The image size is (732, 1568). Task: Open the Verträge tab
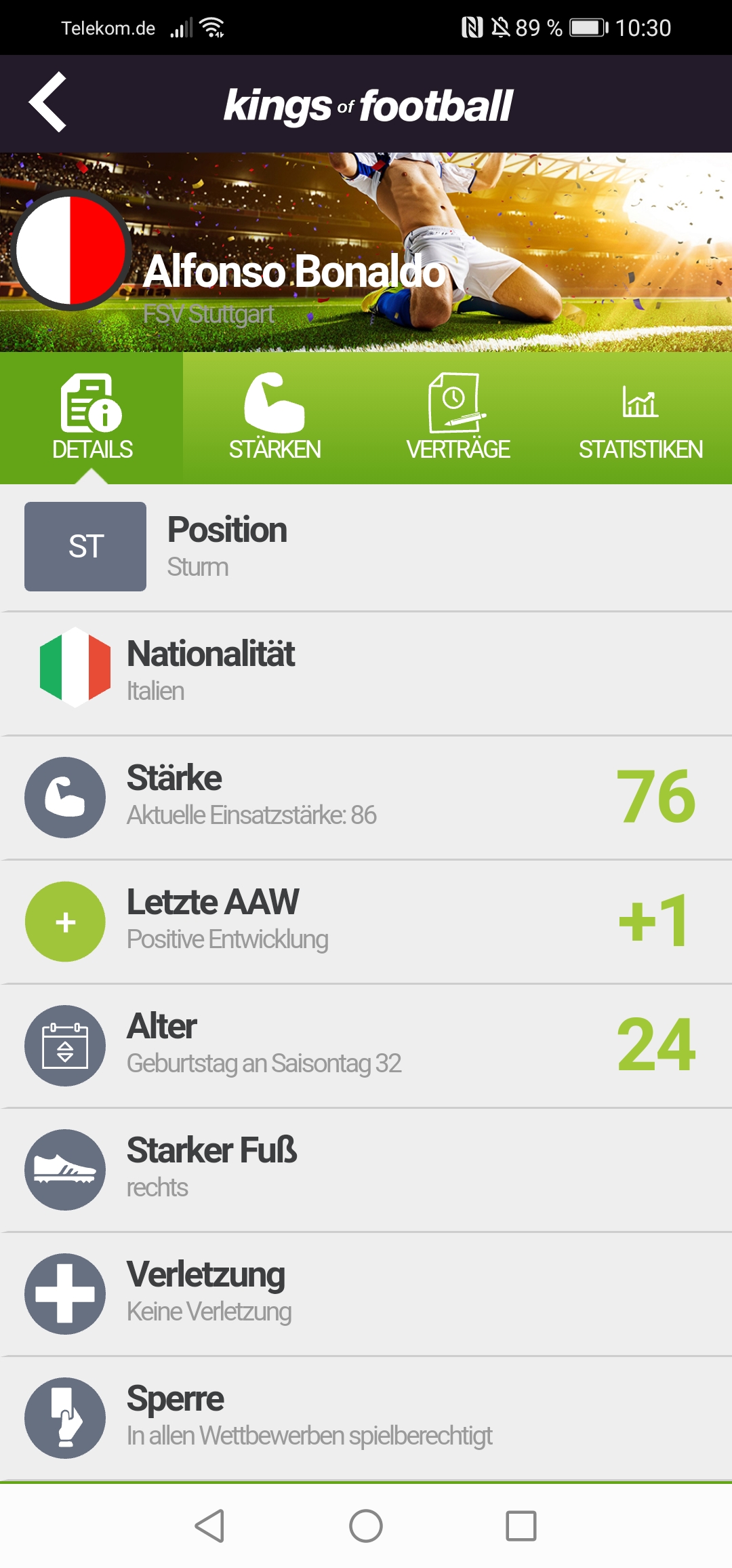coord(457,417)
